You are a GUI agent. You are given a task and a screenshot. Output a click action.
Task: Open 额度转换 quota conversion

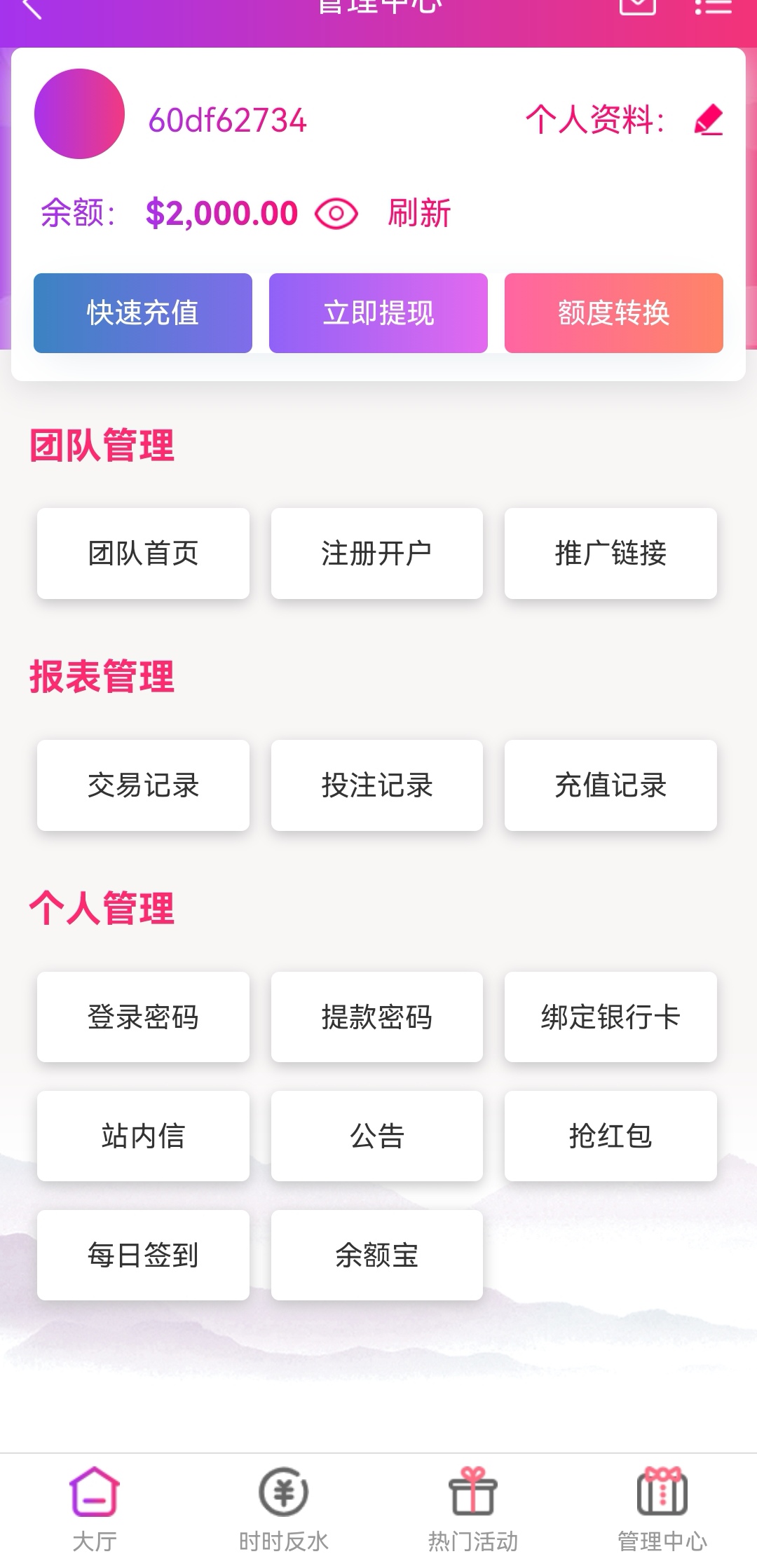tap(613, 313)
